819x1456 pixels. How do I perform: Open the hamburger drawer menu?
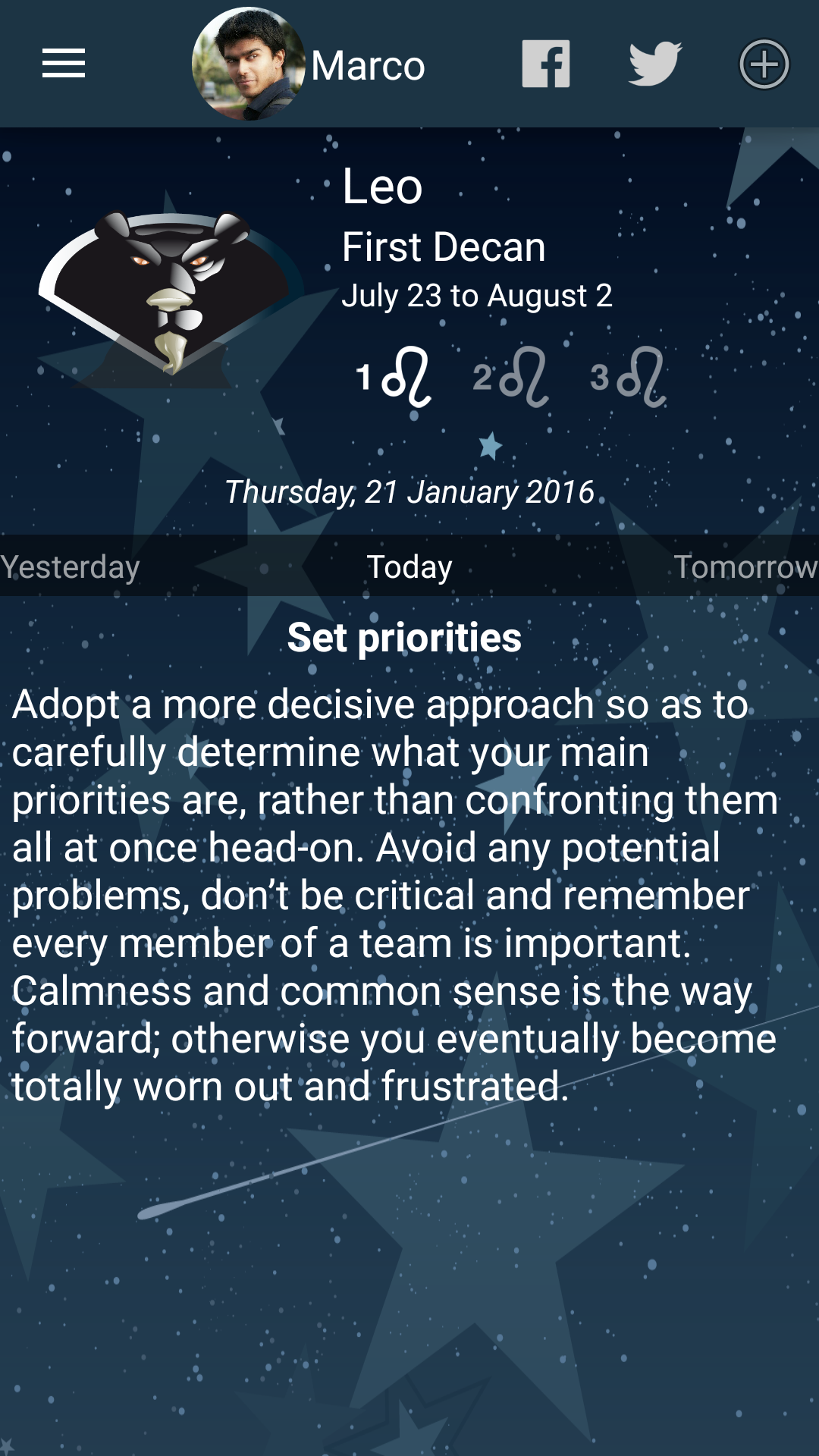[64, 64]
